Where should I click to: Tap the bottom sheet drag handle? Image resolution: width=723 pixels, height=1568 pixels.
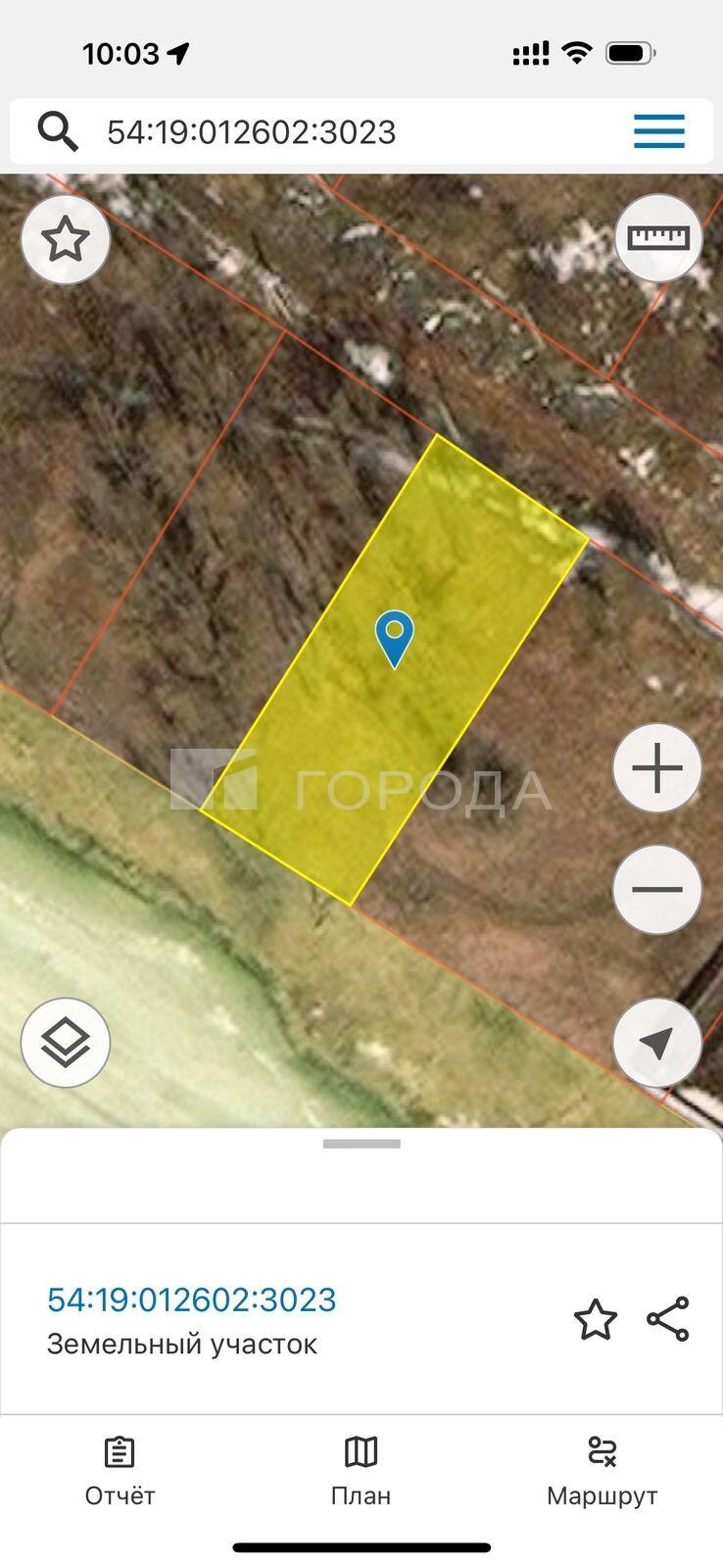(361, 1144)
